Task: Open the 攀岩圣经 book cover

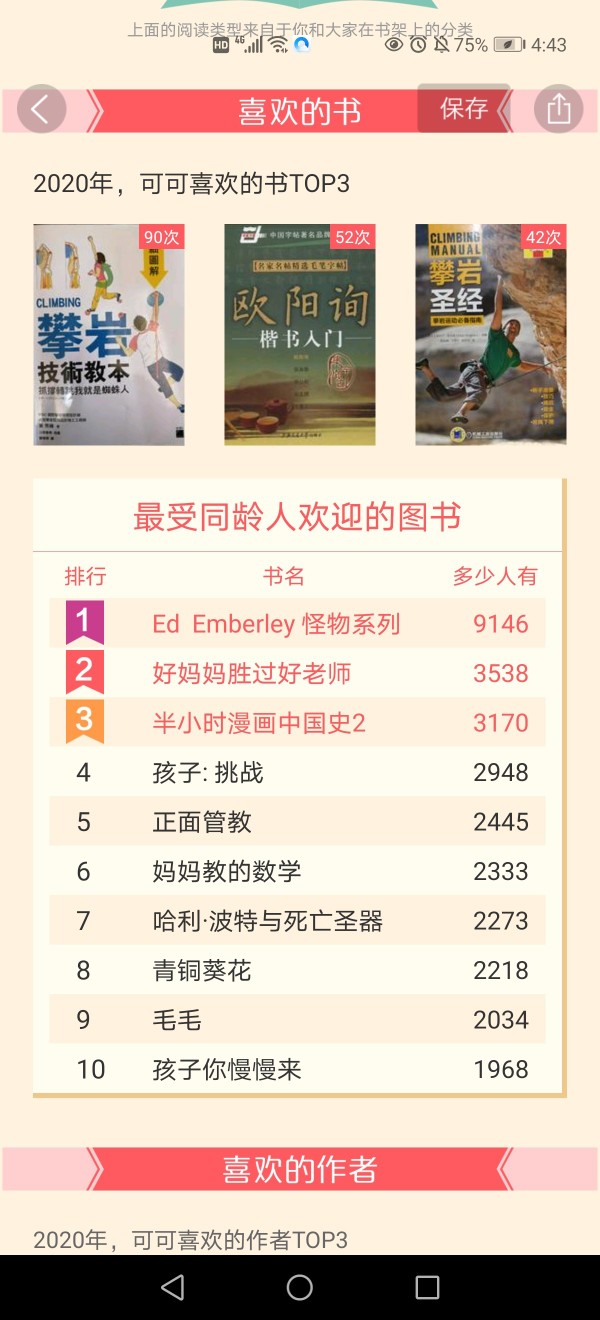Action: [491, 335]
